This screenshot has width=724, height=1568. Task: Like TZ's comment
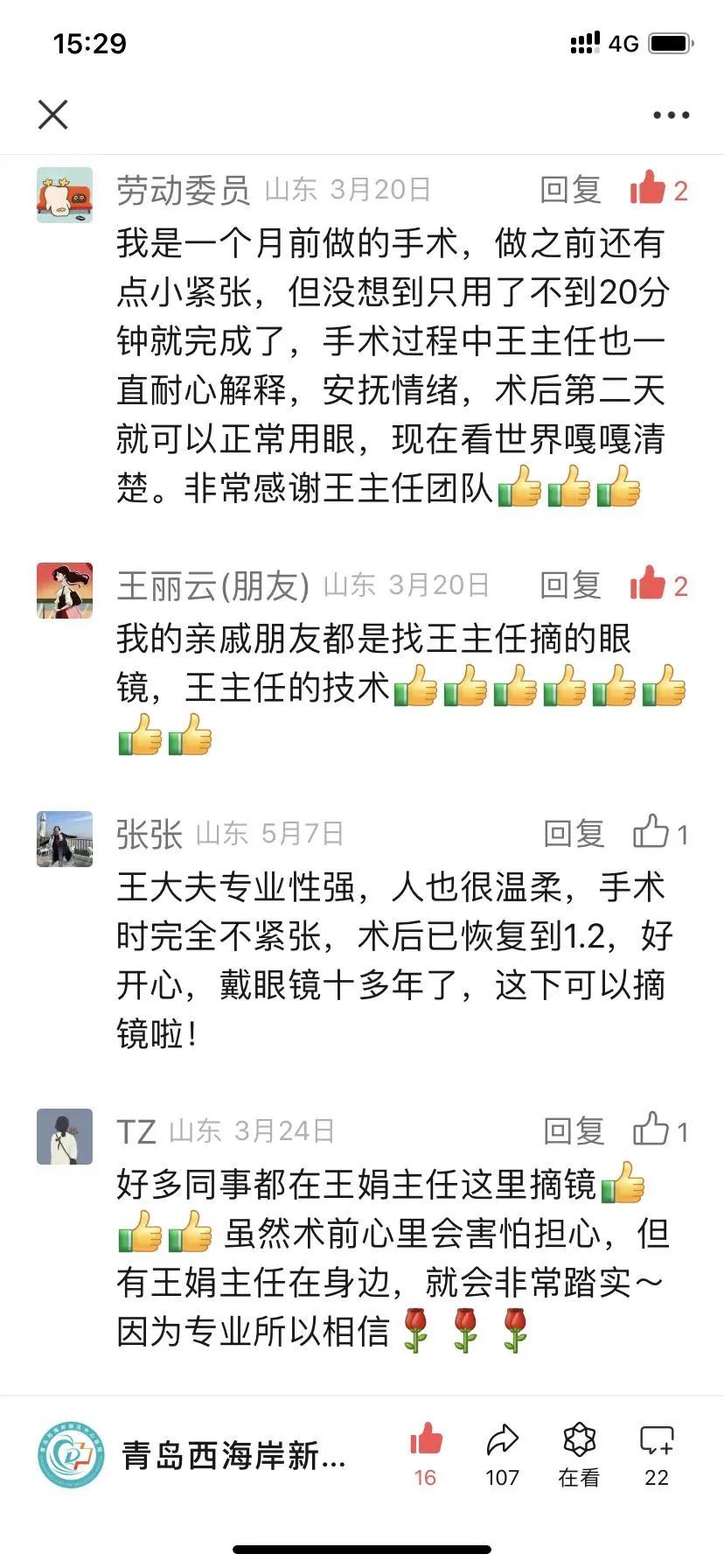tap(651, 1130)
